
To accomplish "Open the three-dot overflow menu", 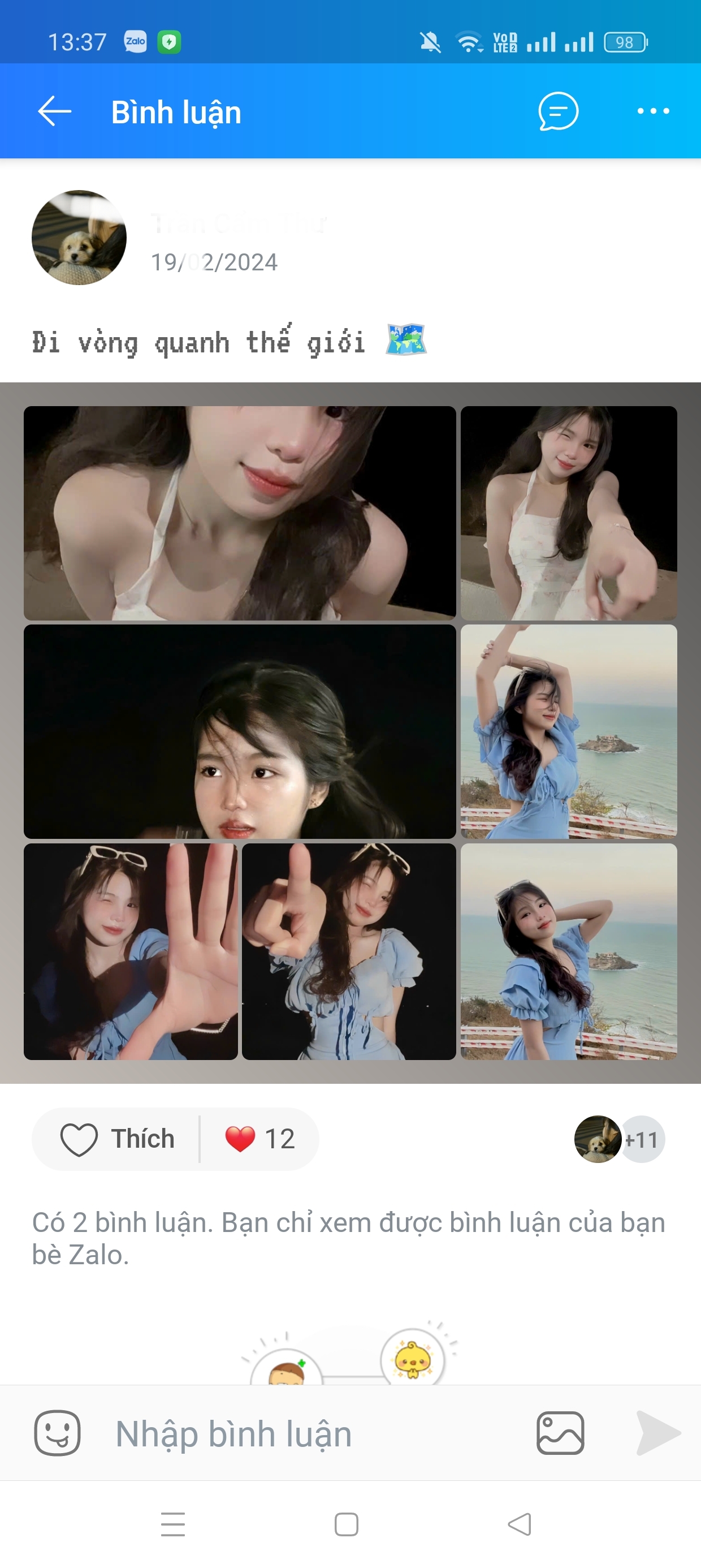I will [x=653, y=111].
